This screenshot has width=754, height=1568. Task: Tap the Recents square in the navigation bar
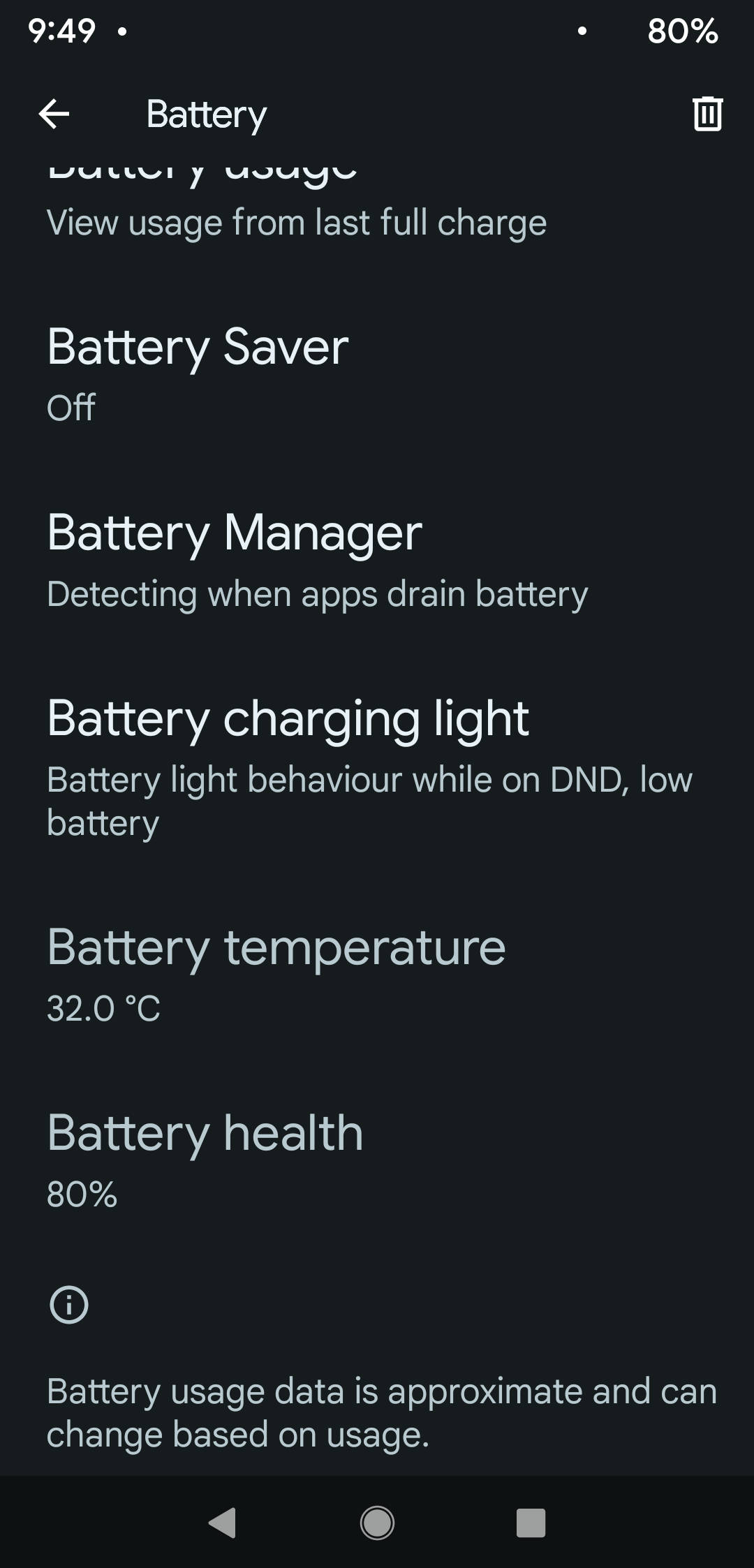[531, 1525]
